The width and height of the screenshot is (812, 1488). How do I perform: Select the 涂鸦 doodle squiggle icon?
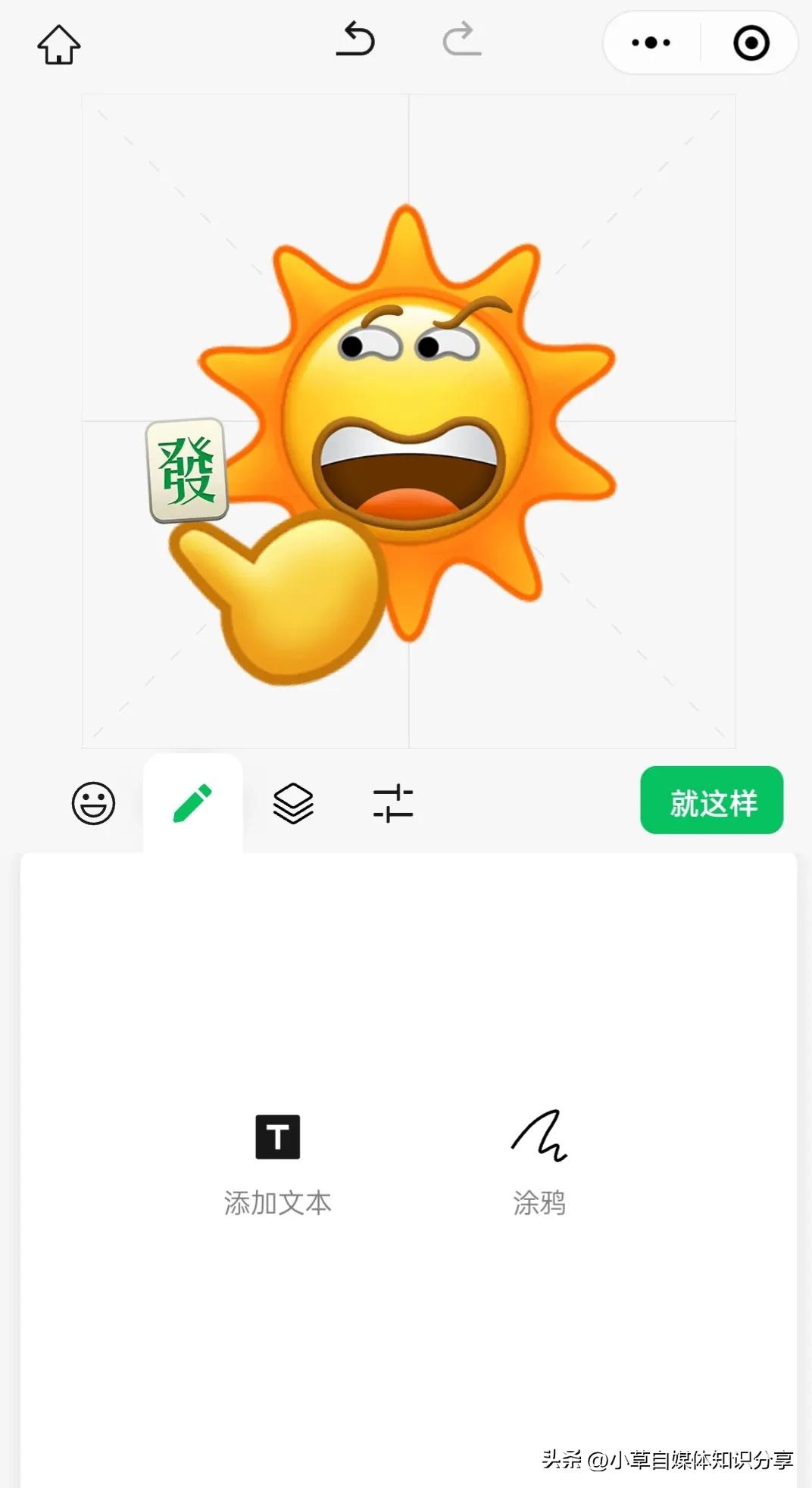[x=539, y=1139]
